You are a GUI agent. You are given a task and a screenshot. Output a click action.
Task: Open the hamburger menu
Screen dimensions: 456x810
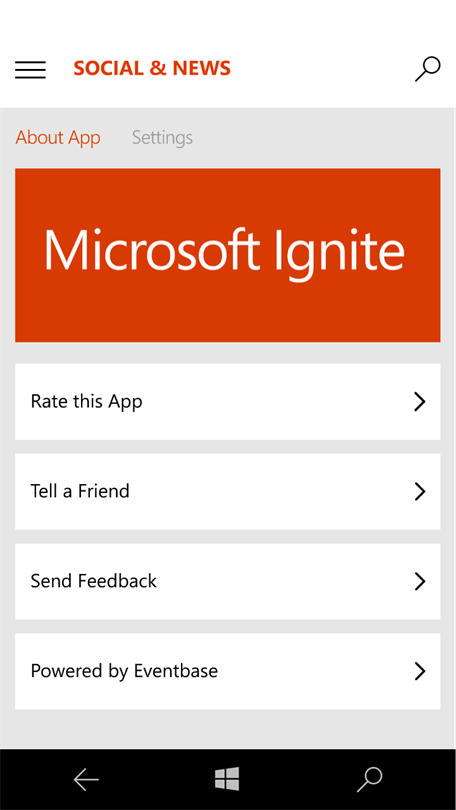[x=30, y=69]
